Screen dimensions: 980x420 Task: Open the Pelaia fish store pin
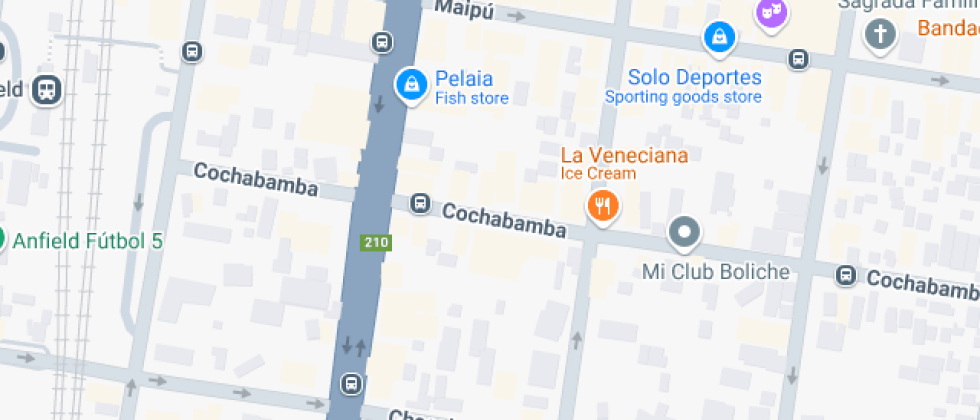411,86
